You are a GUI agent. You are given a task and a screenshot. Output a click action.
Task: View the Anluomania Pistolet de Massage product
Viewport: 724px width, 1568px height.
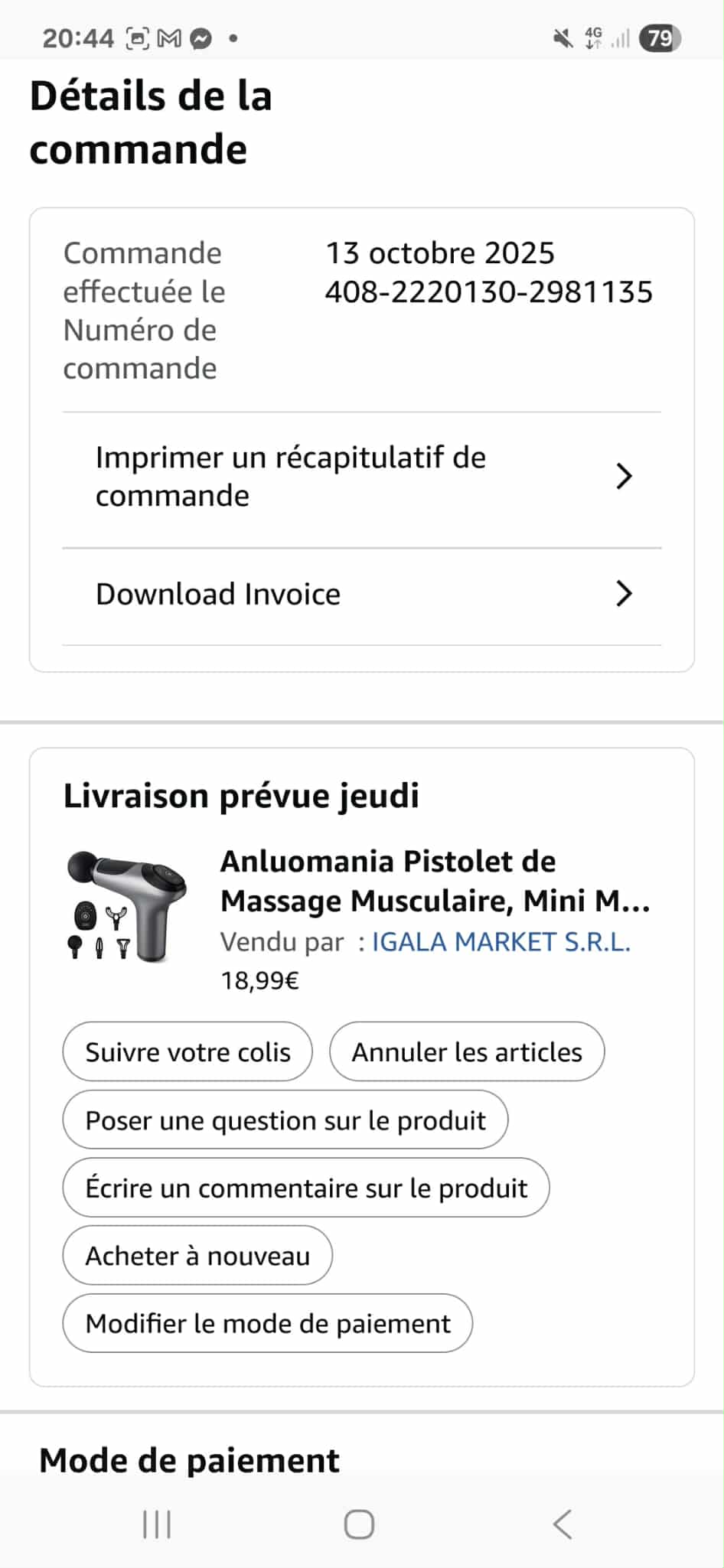pyautogui.click(x=435, y=882)
